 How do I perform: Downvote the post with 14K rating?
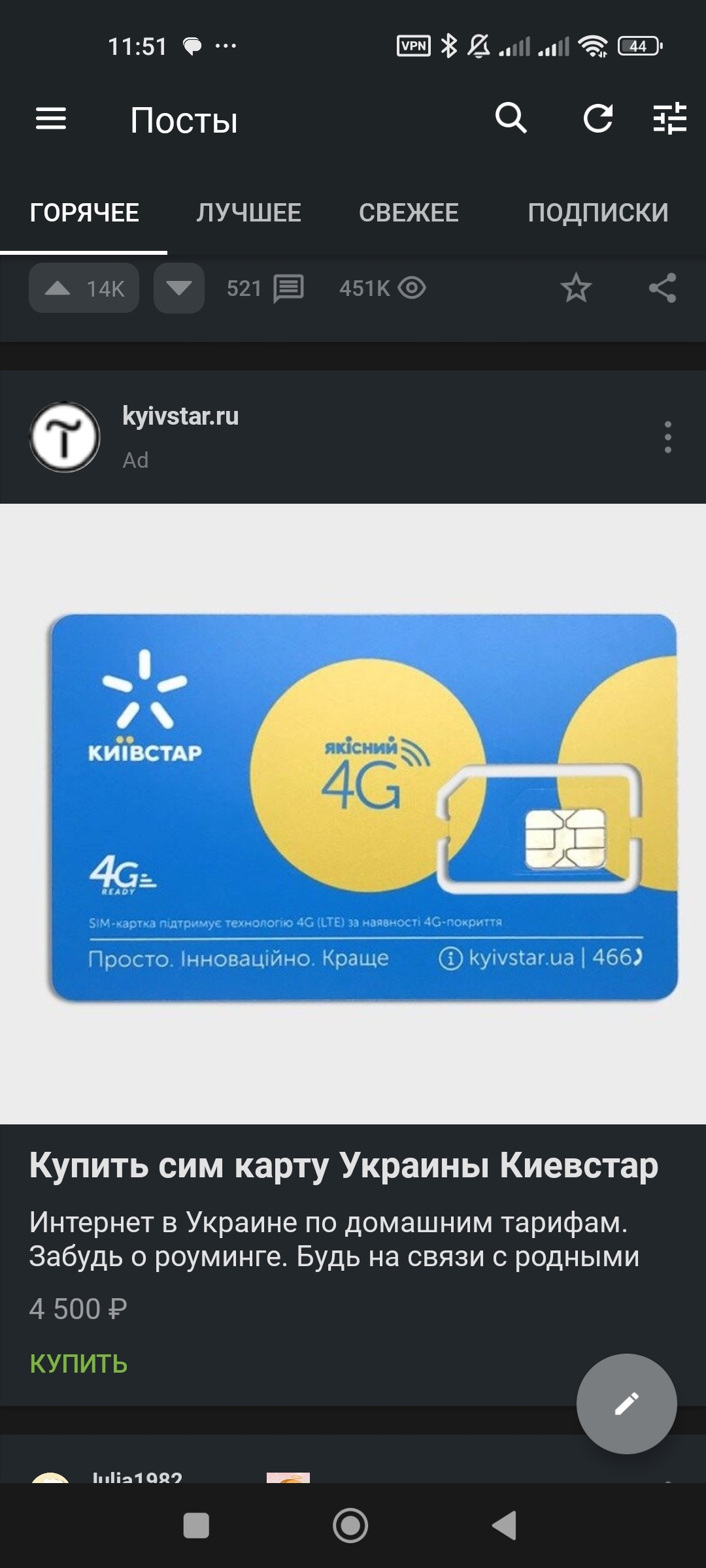point(179,288)
